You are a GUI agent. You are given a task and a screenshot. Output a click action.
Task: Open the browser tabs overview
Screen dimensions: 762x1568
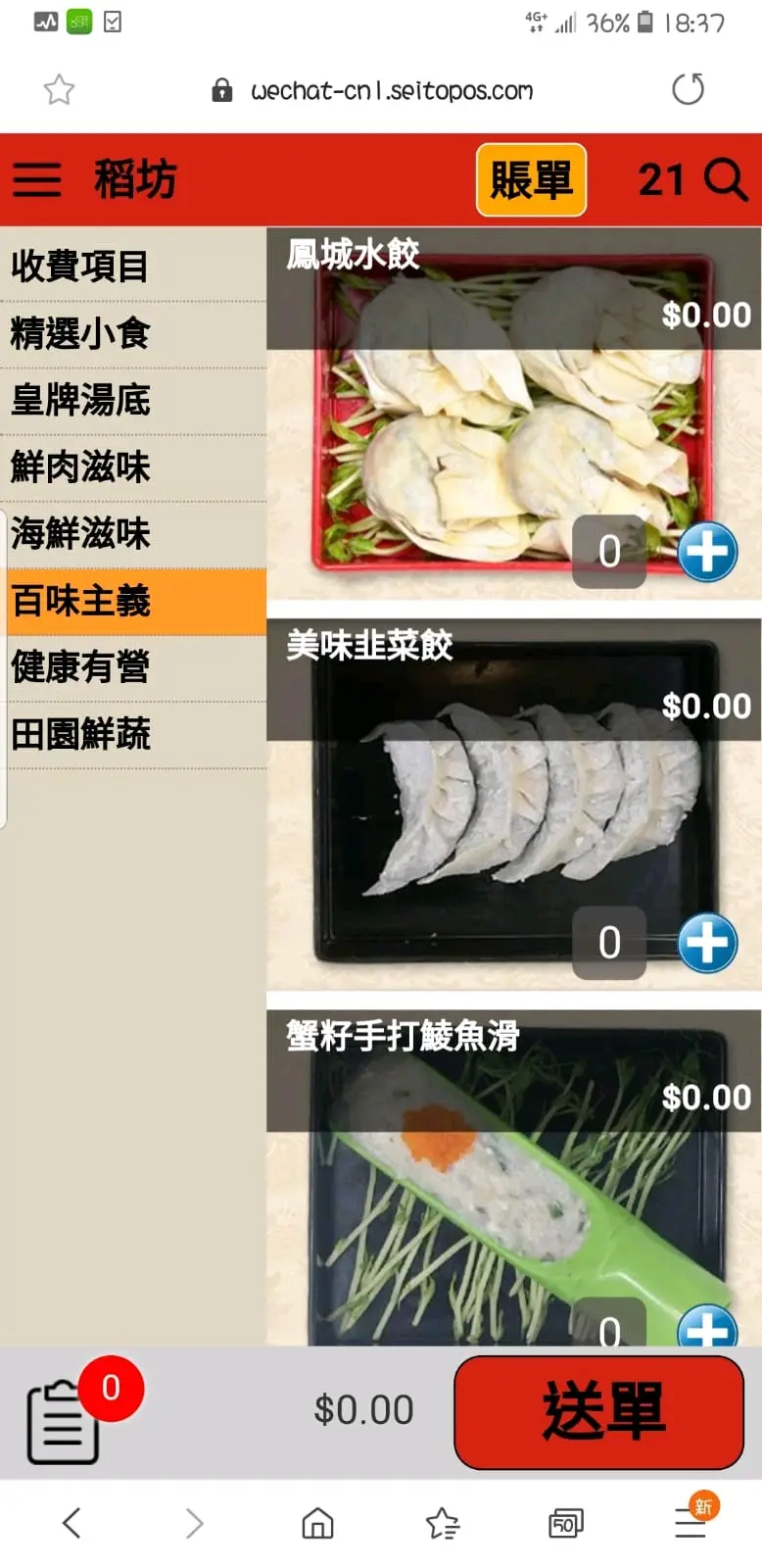pyautogui.click(x=565, y=1523)
